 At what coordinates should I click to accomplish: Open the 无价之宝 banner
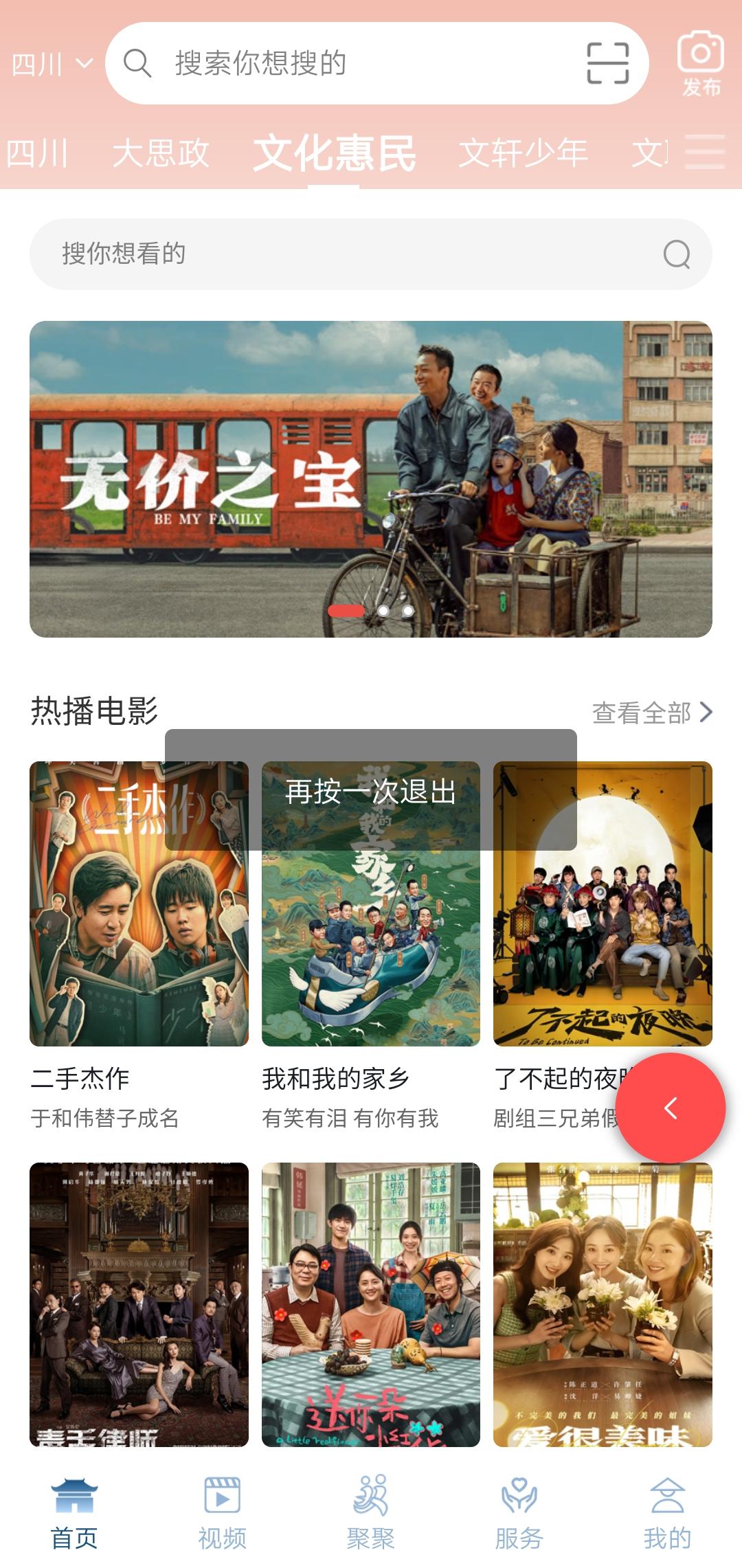click(x=371, y=479)
